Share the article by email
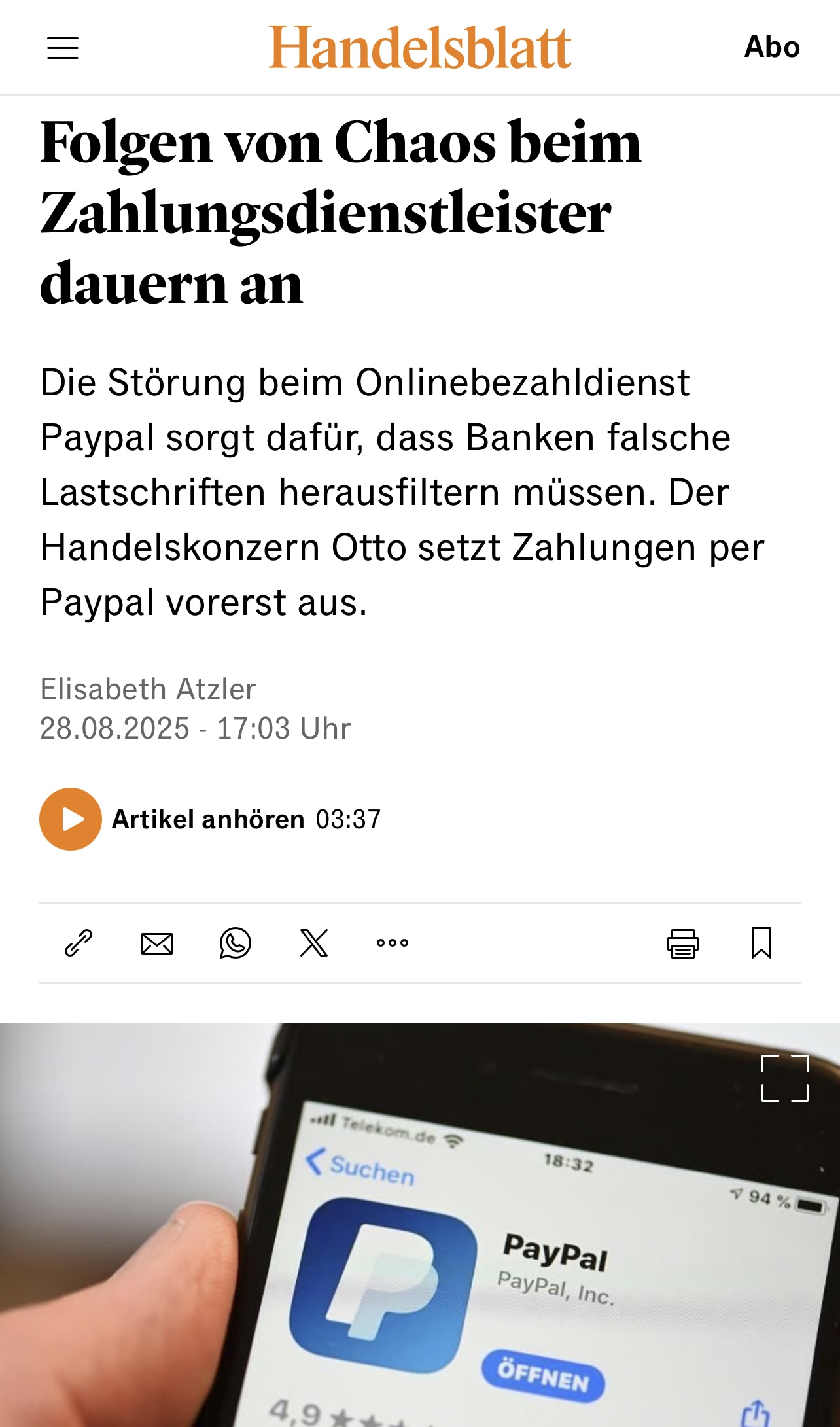The height and width of the screenshot is (1427, 840). pos(157,943)
